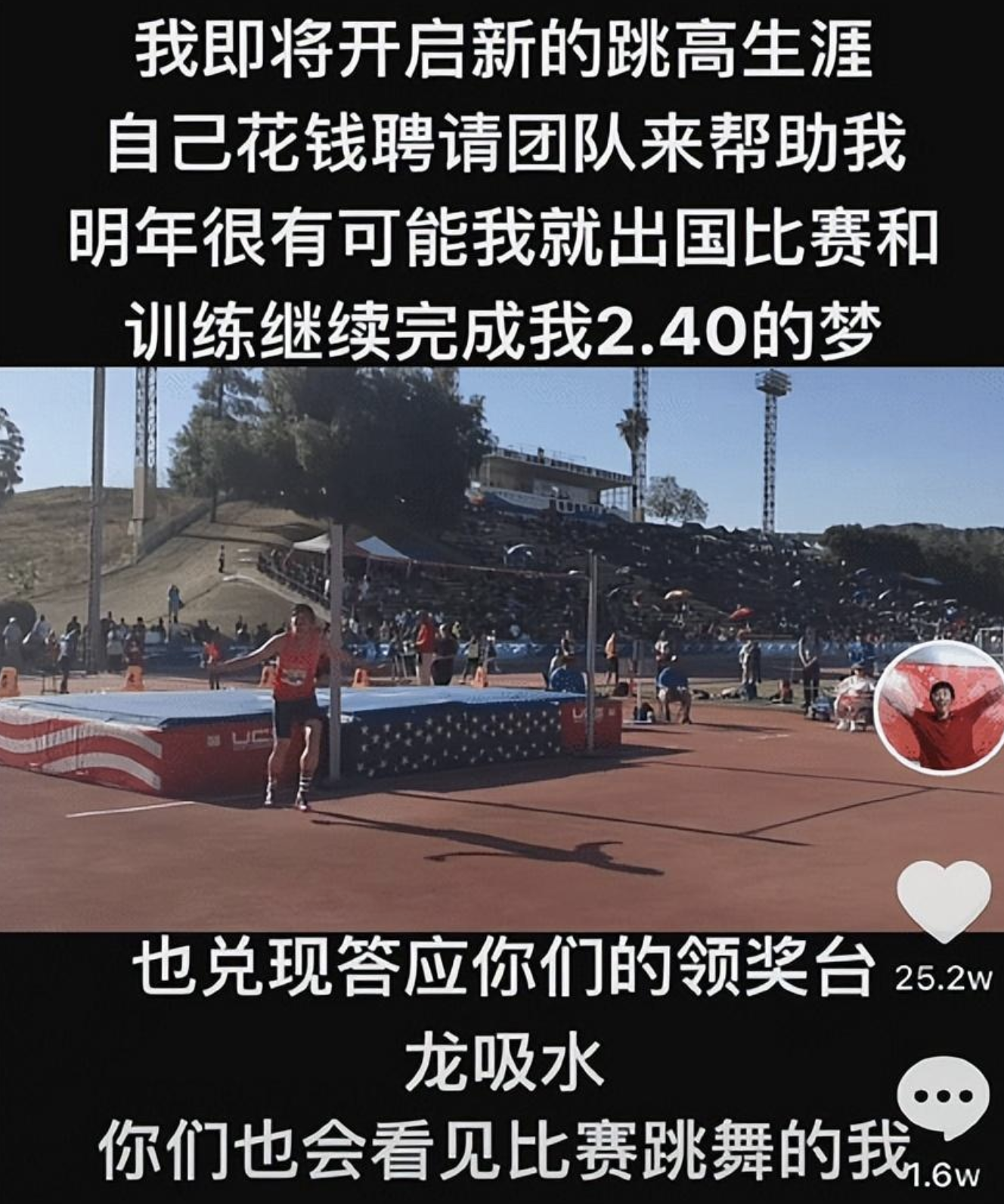Like the video with the heart icon
The height and width of the screenshot is (1204, 1004).
pos(944,902)
